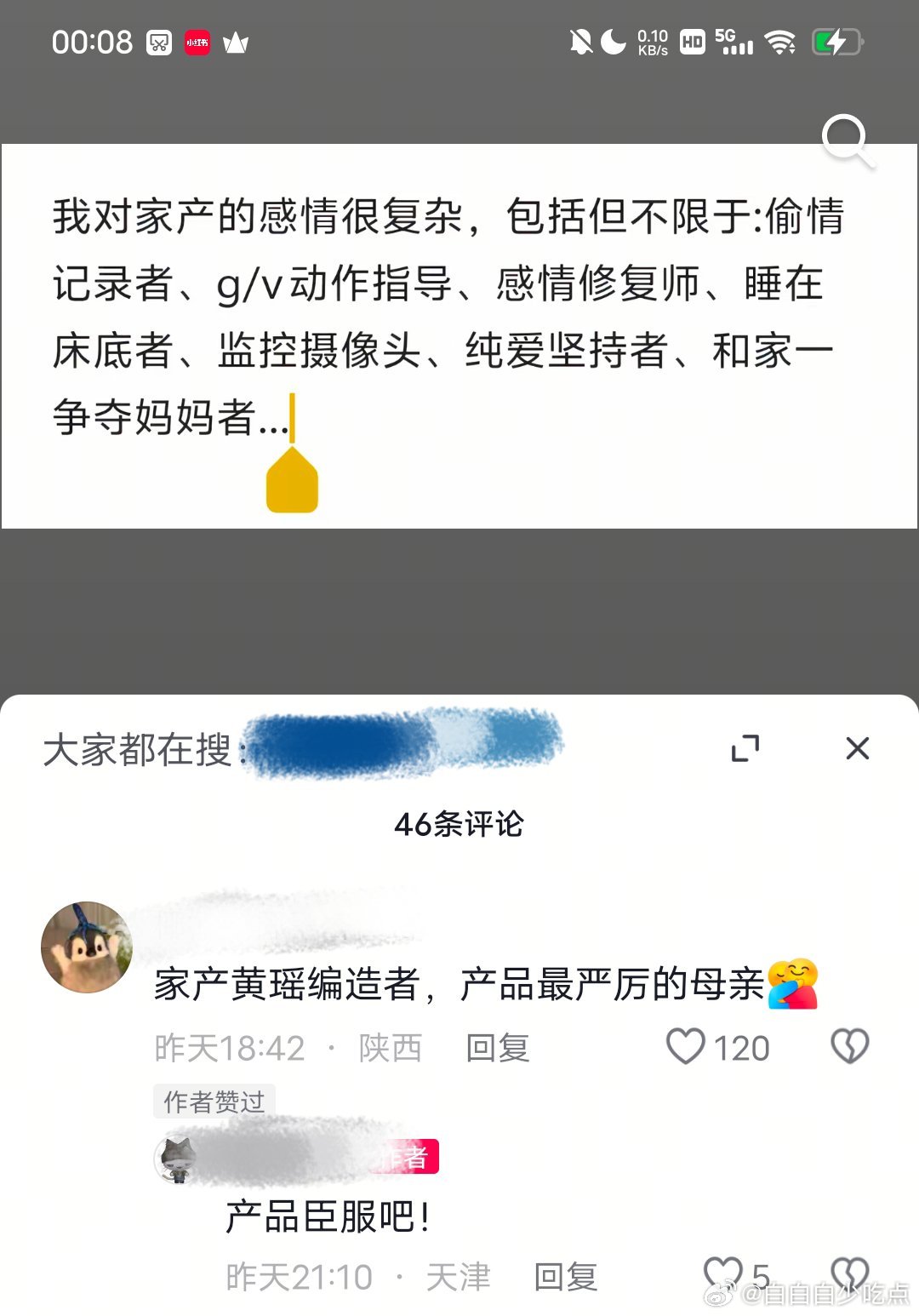Tap the battery charging indicator
The width and height of the screenshot is (919, 1316).
[838, 41]
